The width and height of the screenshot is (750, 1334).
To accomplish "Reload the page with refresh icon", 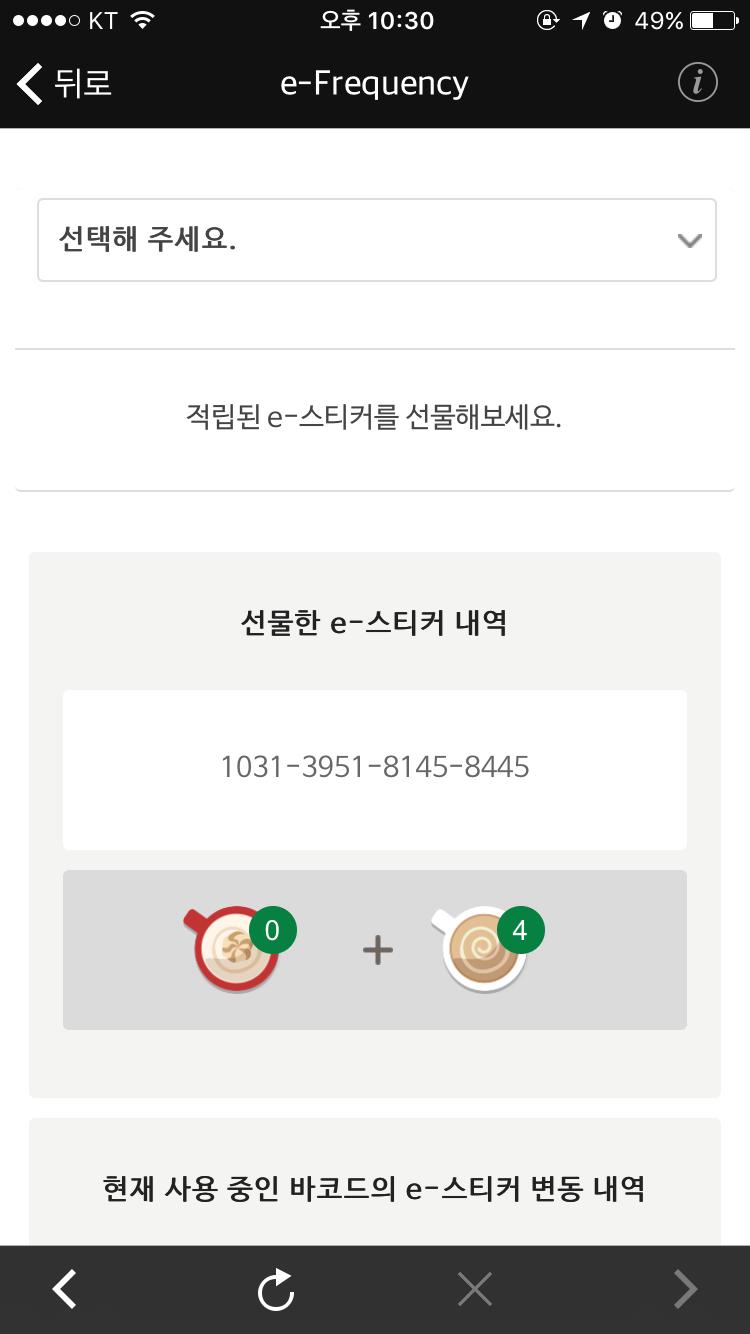I will (x=276, y=1290).
